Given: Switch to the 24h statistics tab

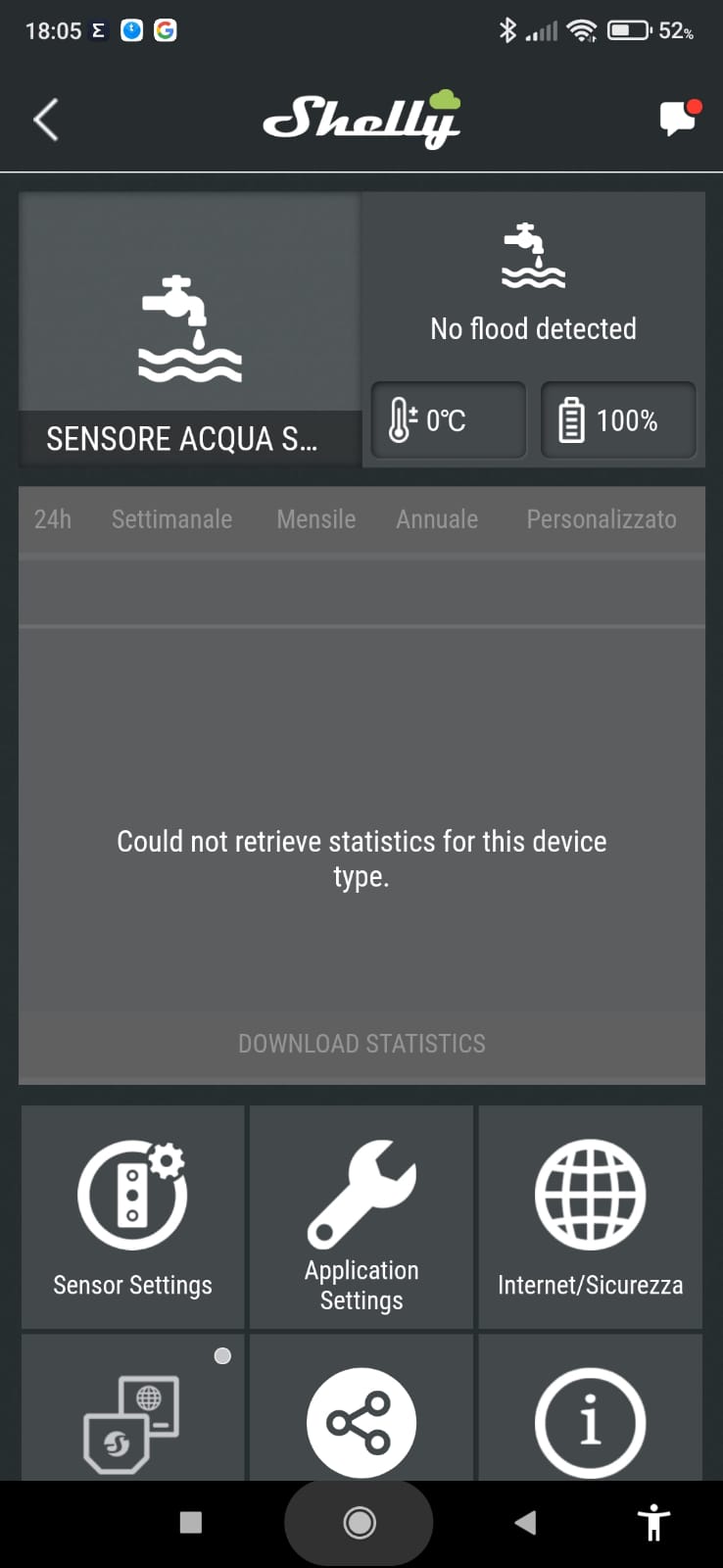Looking at the screenshot, I should (x=53, y=519).
